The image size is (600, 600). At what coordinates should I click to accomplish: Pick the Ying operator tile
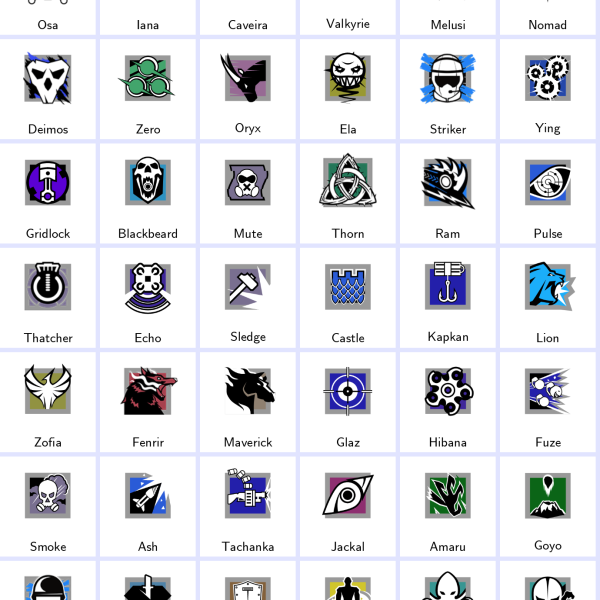coord(548,88)
